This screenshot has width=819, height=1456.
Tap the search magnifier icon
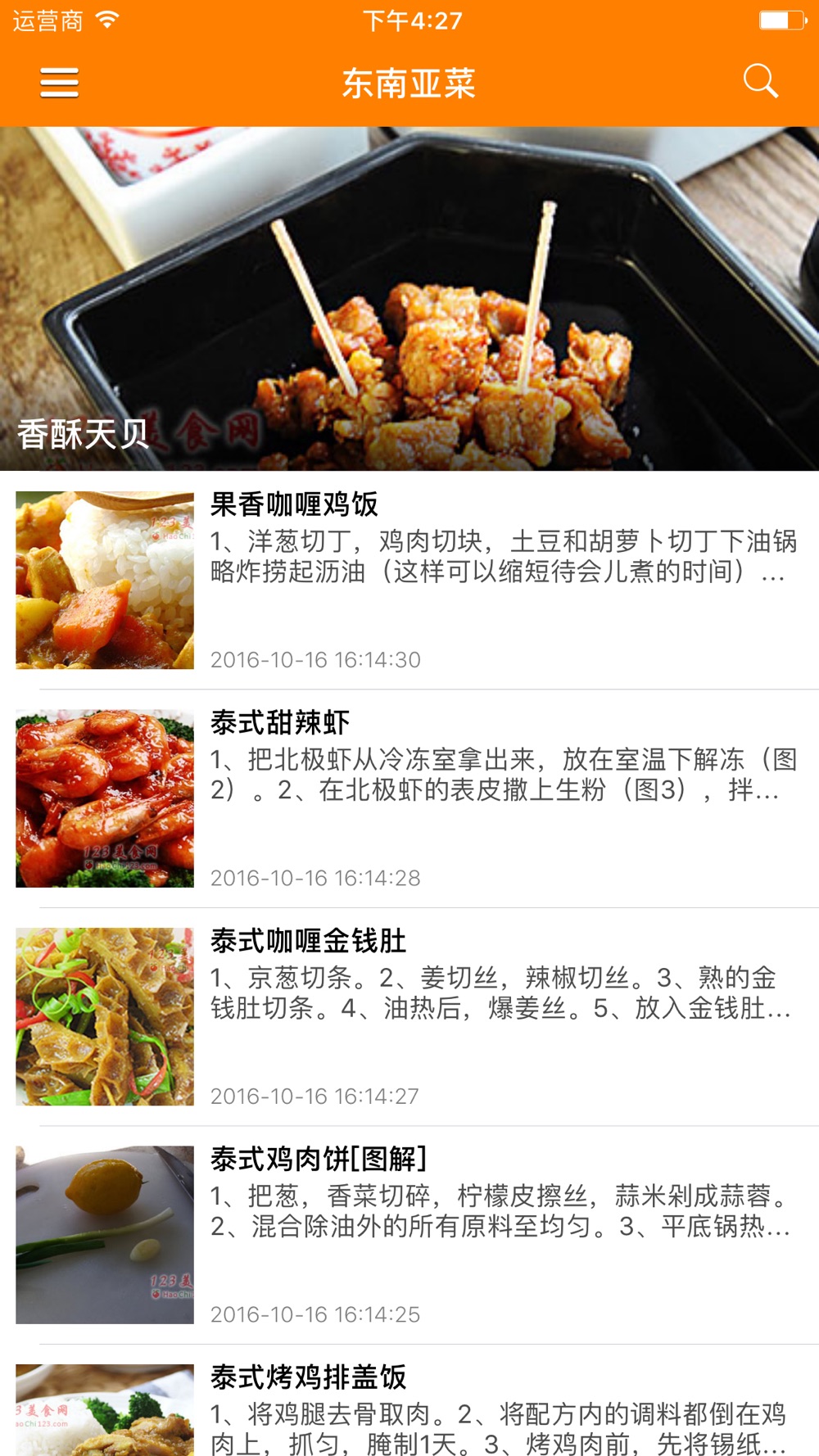pyautogui.click(x=760, y=81)
